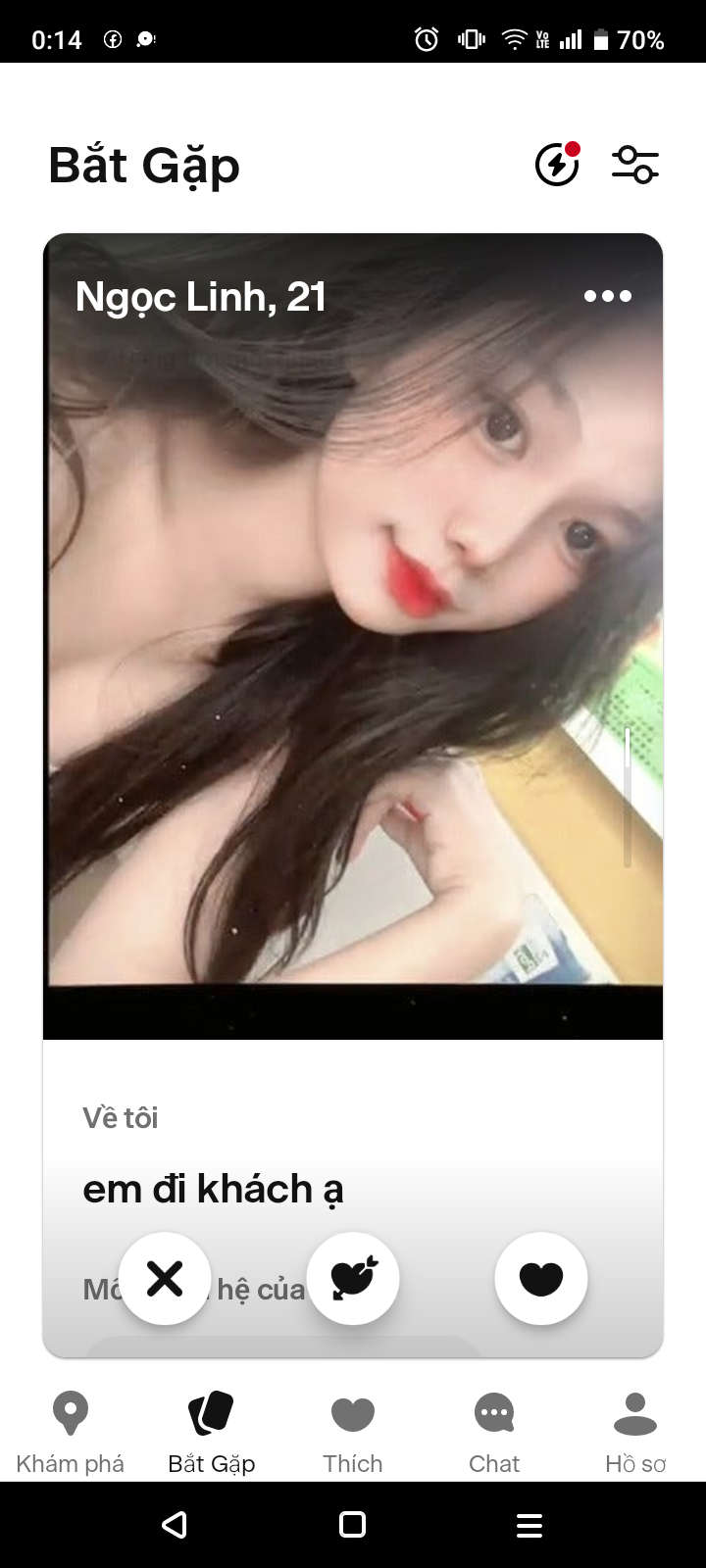Viewport: 706px width, 1568px height.
Task: Open the three-dot menu on the profile card
Action: click(x=608, y=296)
